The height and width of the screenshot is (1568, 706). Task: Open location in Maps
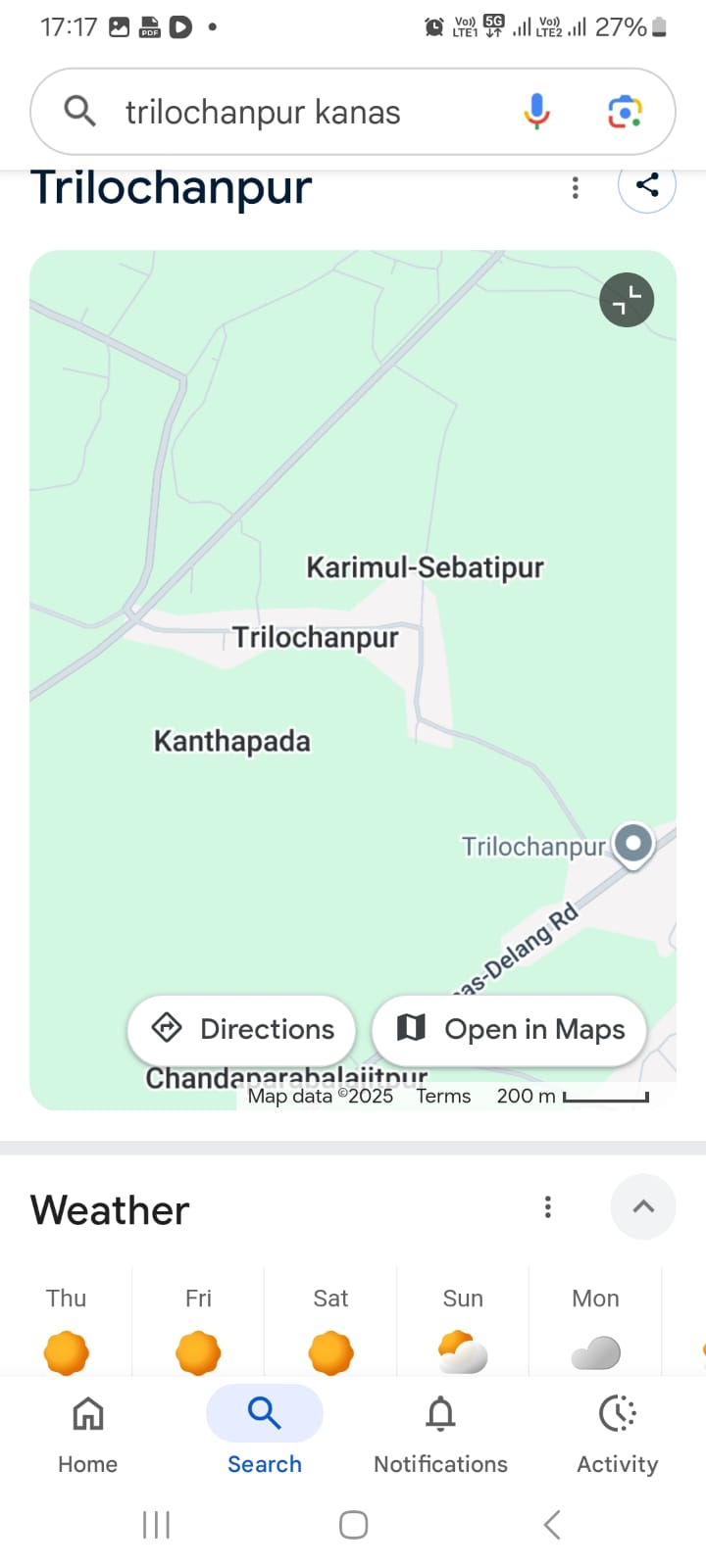[509, 1029]
